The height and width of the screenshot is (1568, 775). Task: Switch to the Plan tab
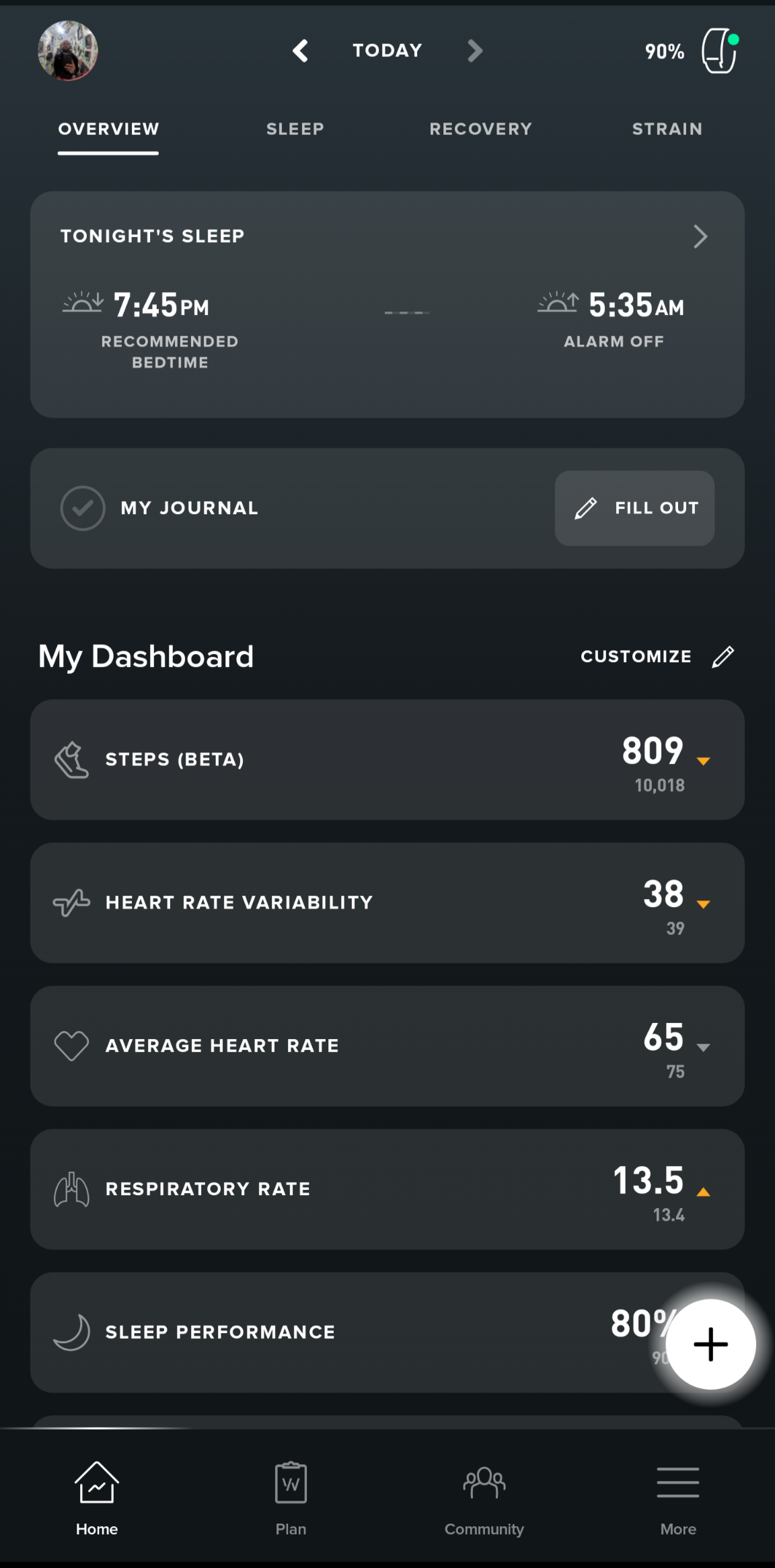click(x=291, y=1499)
